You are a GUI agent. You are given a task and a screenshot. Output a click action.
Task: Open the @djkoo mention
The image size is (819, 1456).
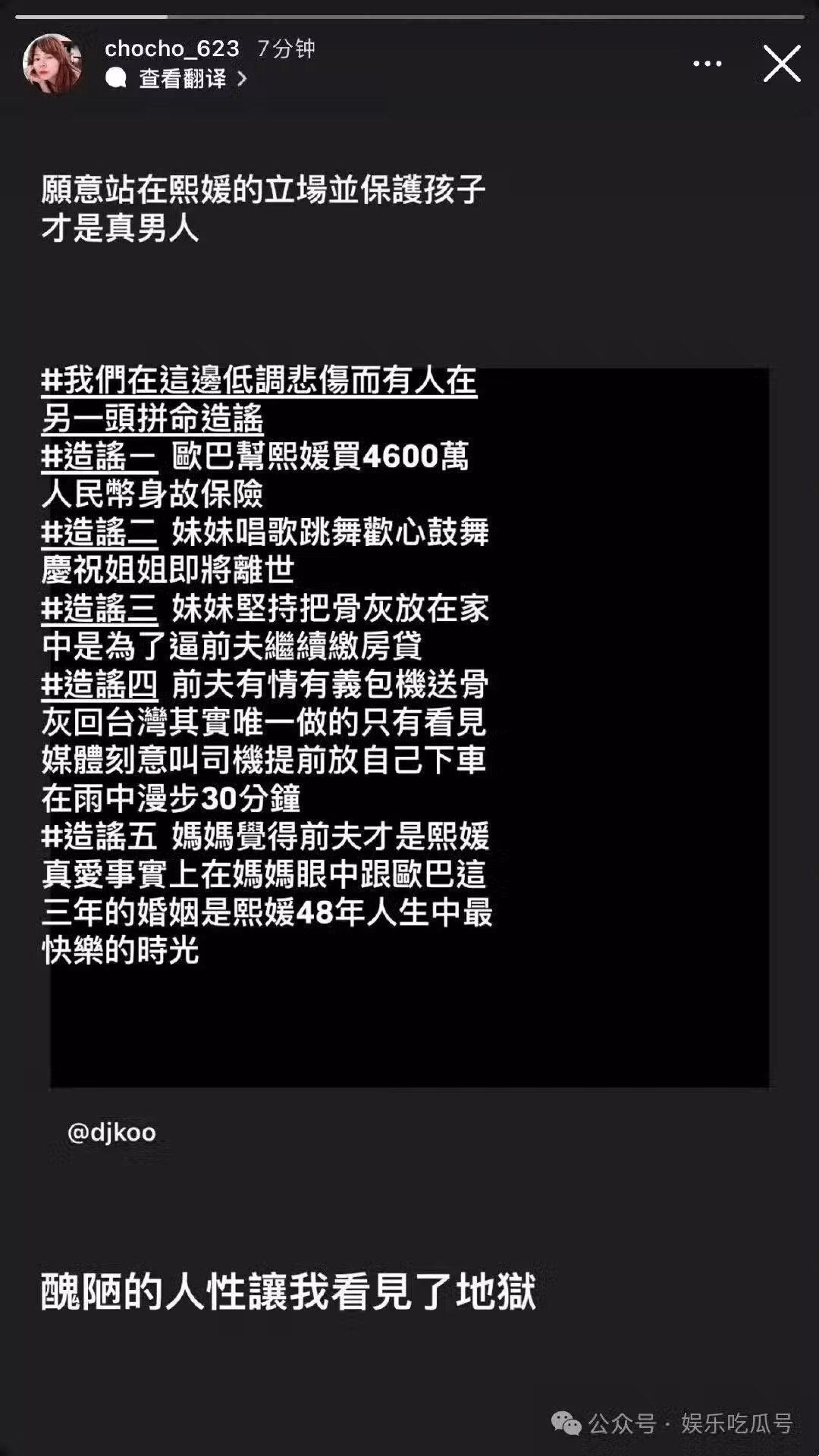click(x=111, y=1132)
